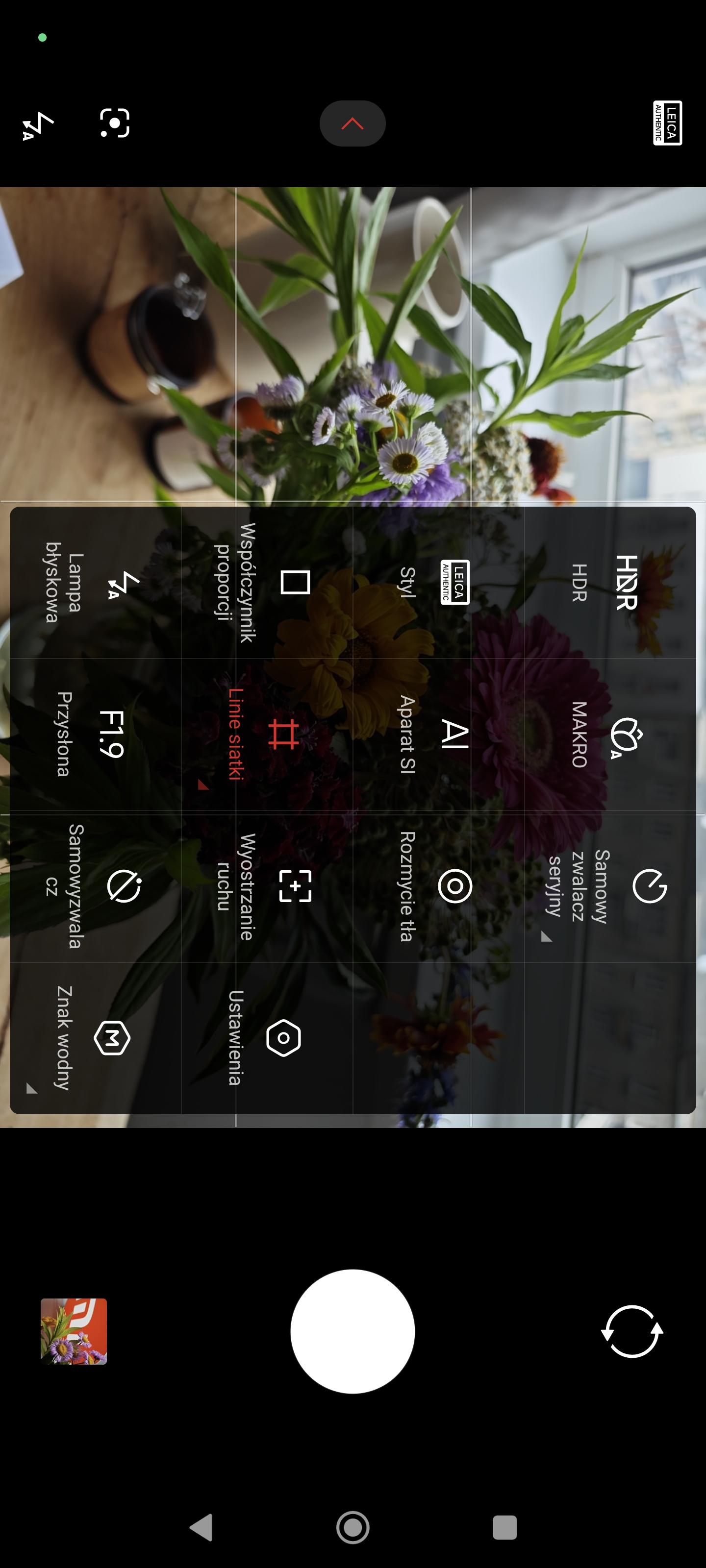
Task: Open Samowyzwalacz seryjny timer option
Action: (x=610, y=886)
